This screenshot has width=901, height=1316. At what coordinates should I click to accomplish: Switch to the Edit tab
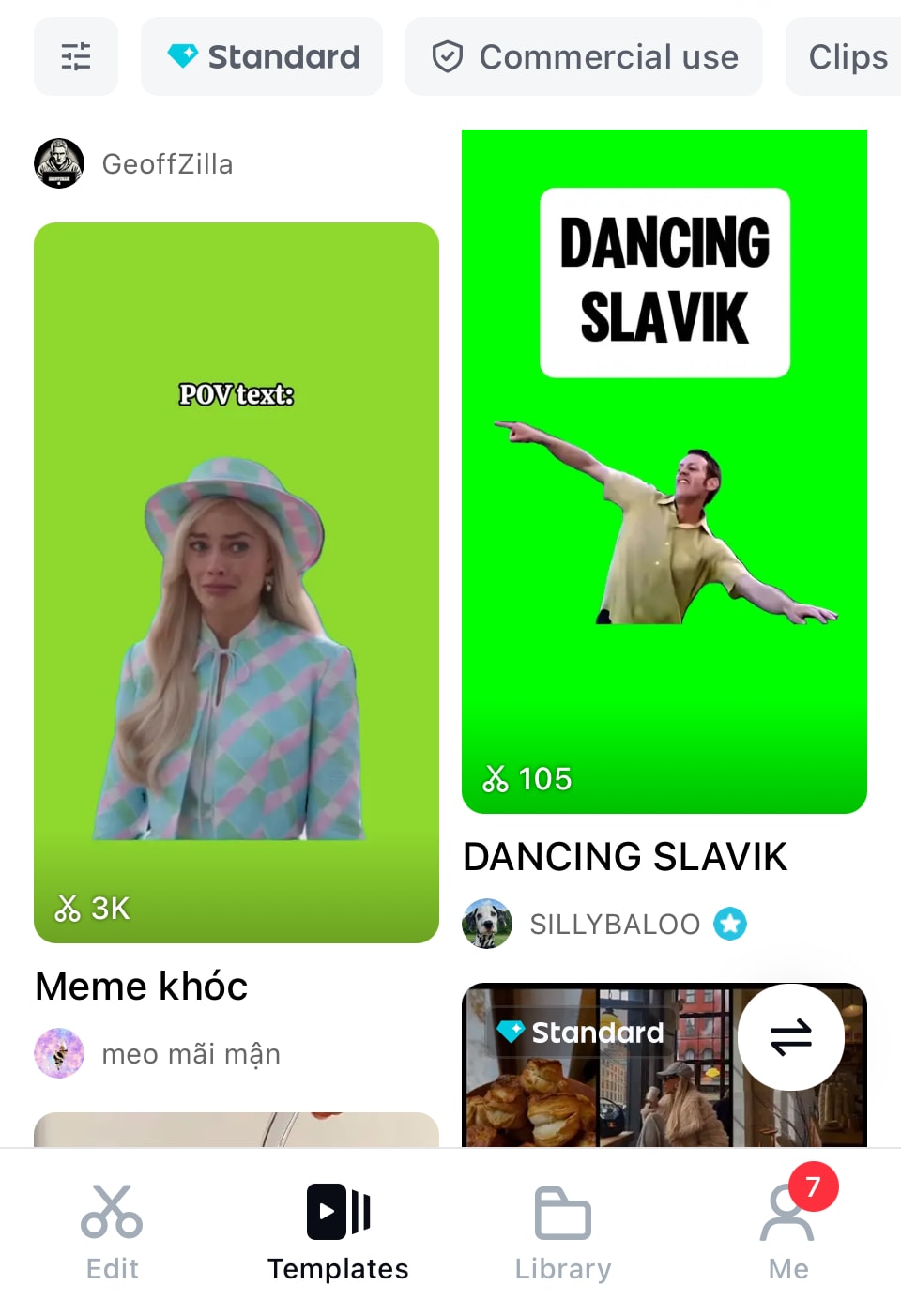pos(112,1231)
